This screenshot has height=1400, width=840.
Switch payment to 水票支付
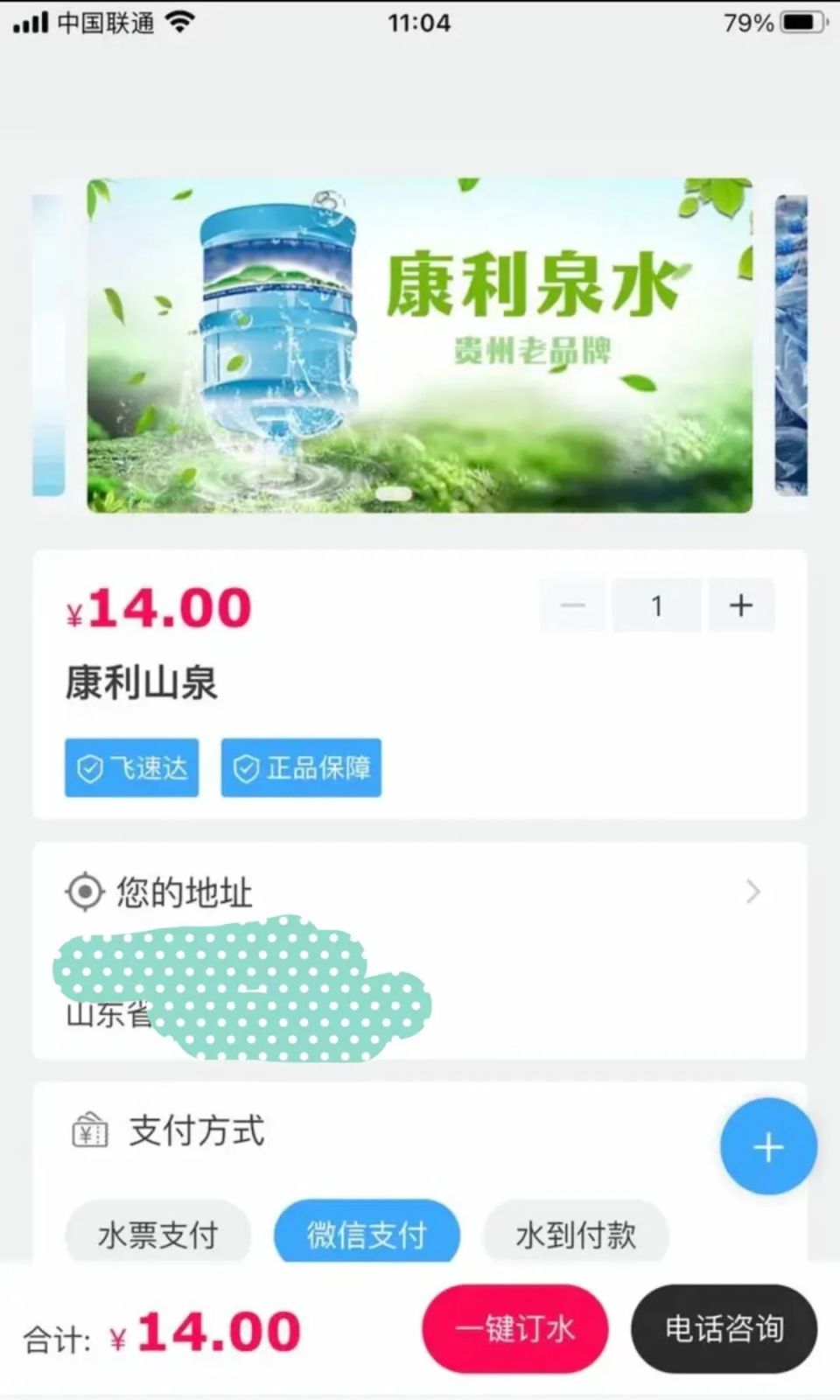(x=157, y=1234)
